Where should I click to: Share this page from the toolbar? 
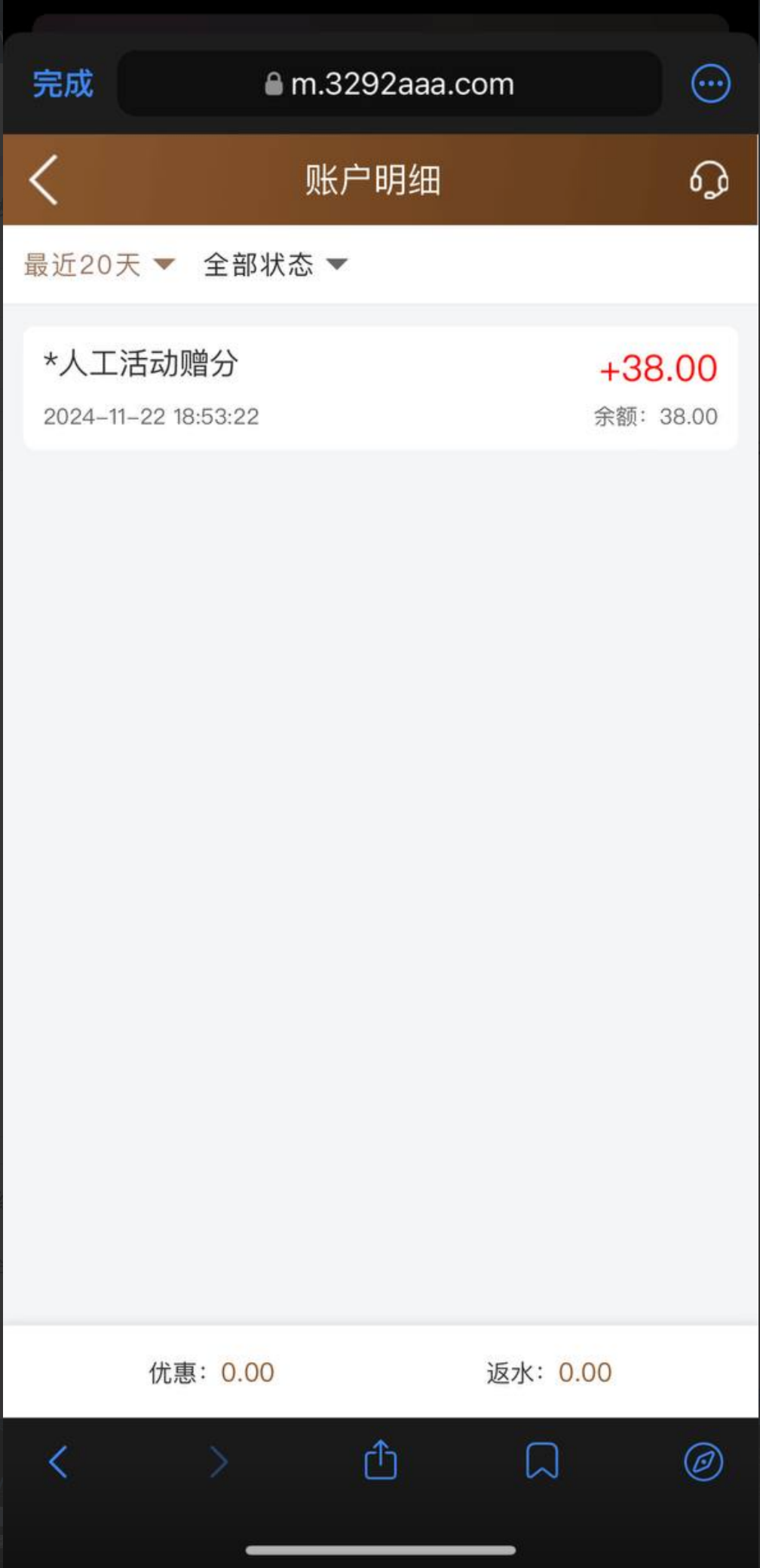(381, 1461)
